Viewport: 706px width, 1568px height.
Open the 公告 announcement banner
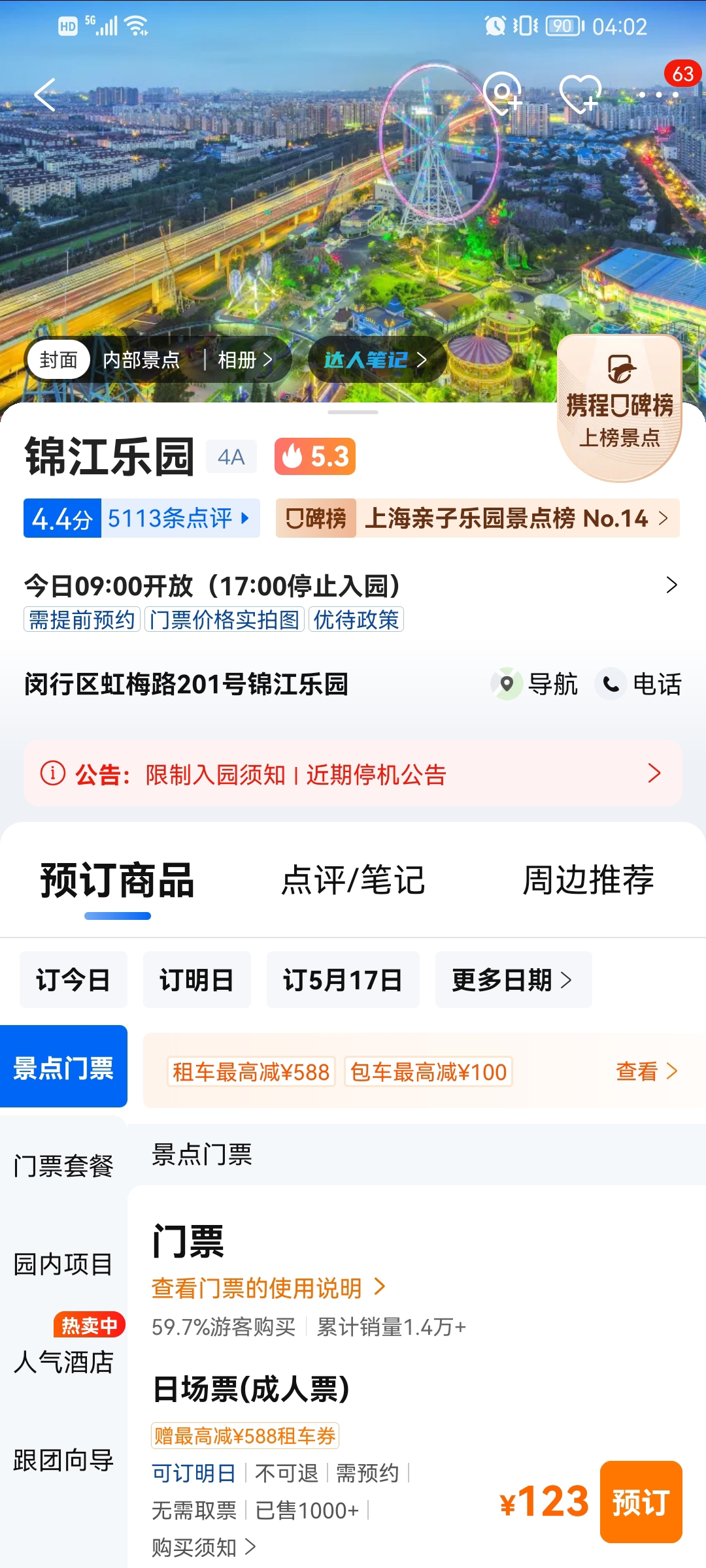tap(353, 774)
